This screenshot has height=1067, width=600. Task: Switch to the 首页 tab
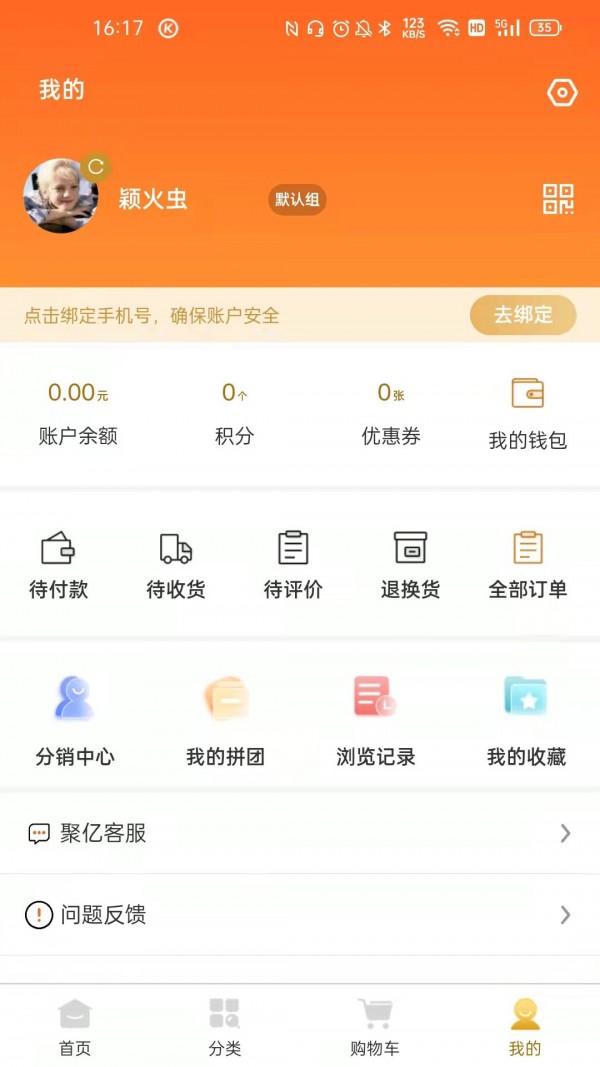coord(75,1027)
